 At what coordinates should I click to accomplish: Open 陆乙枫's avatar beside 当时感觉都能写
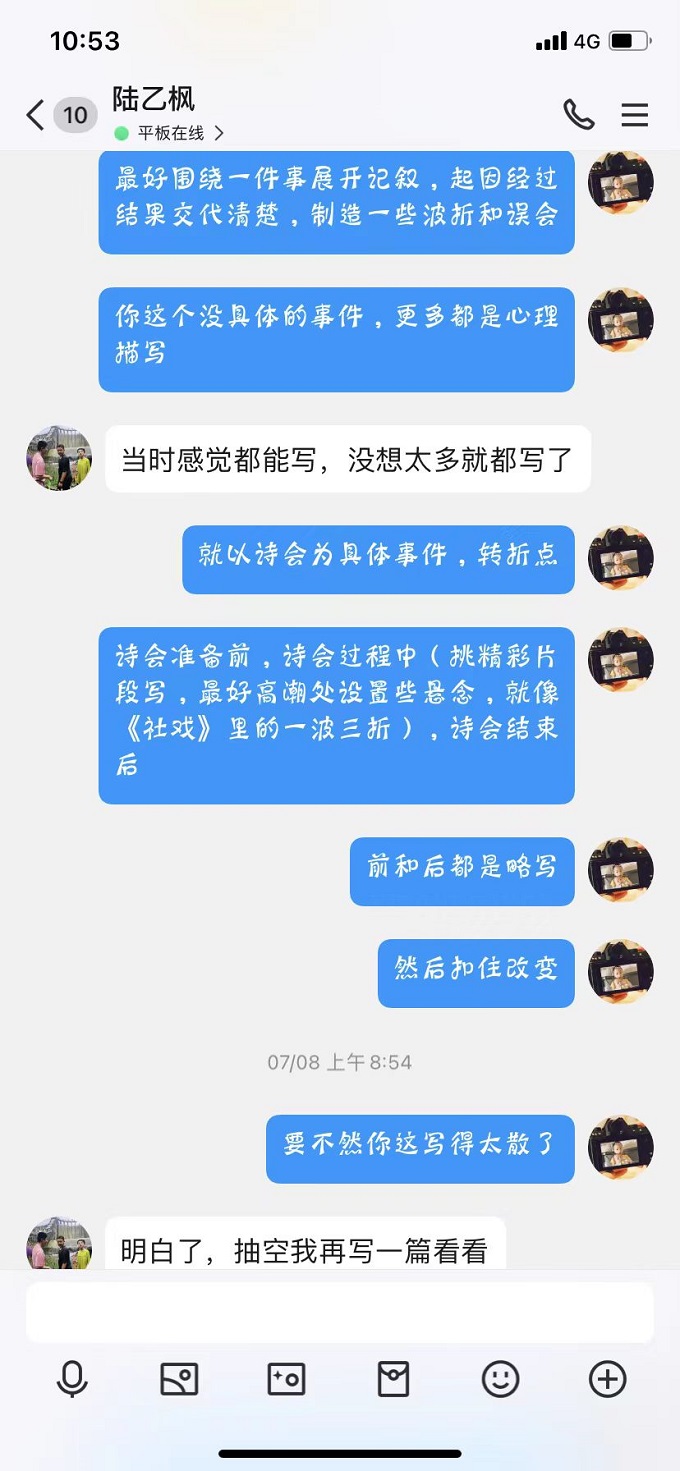[59, 458]
